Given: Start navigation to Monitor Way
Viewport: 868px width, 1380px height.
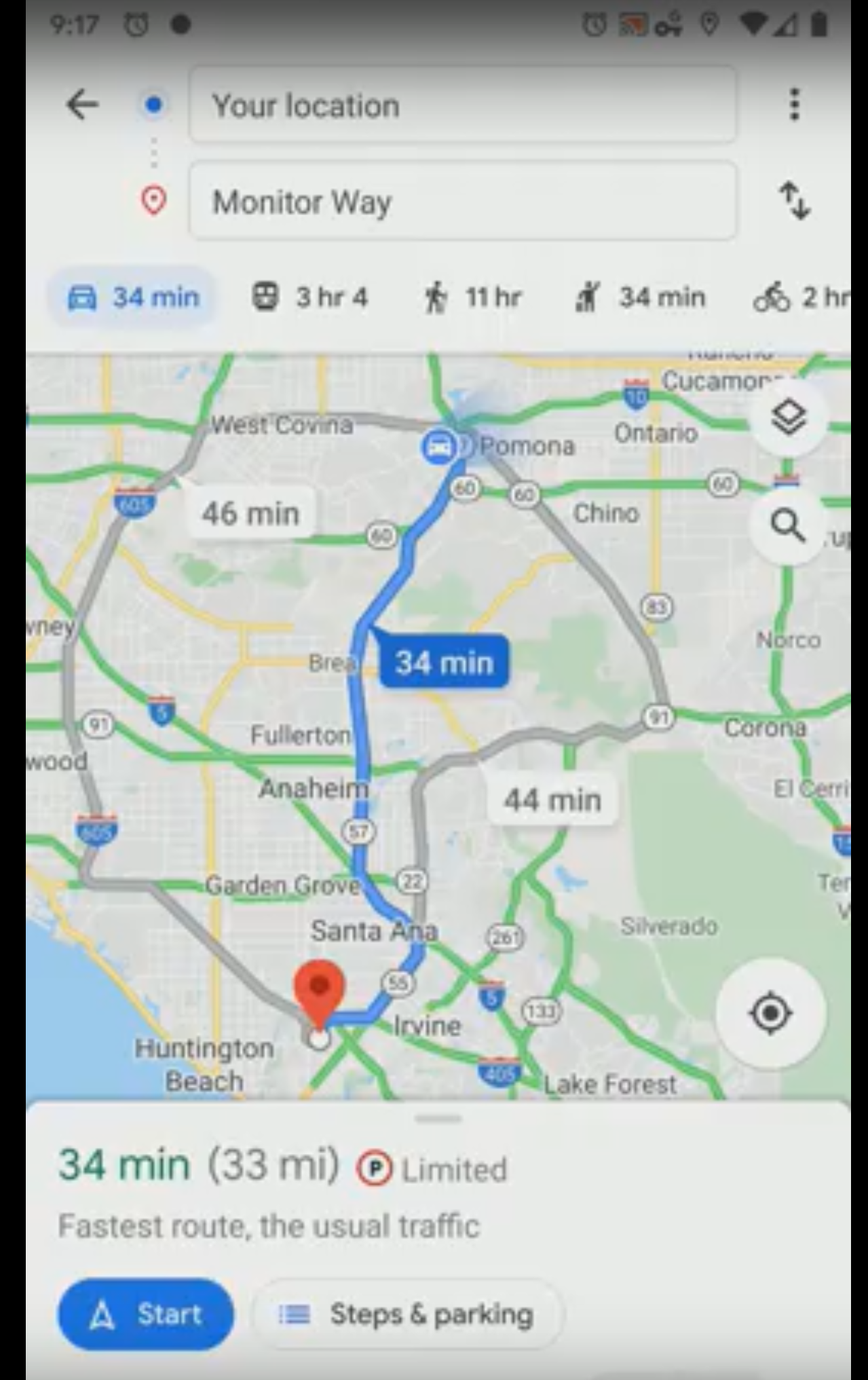Looking at the screenshot, I should (x=146, y=1315).
